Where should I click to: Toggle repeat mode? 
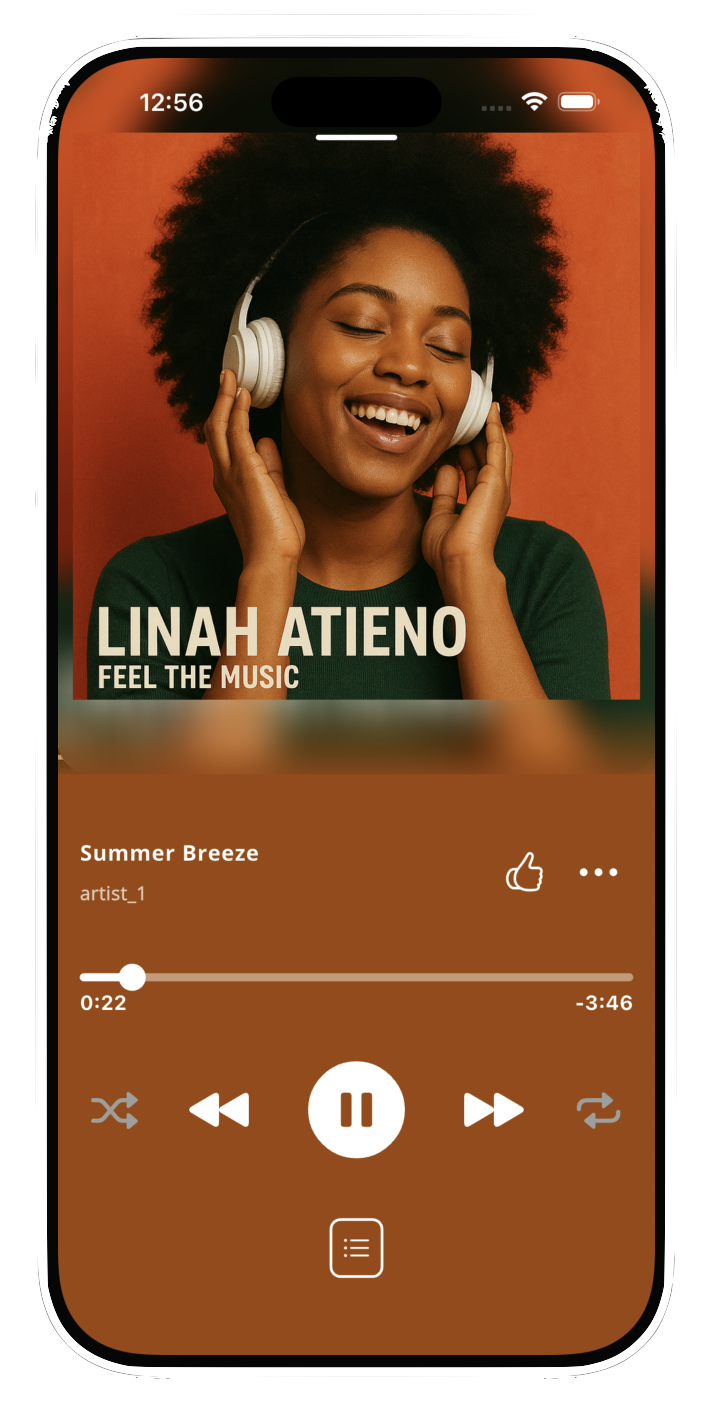(599, 1110)
